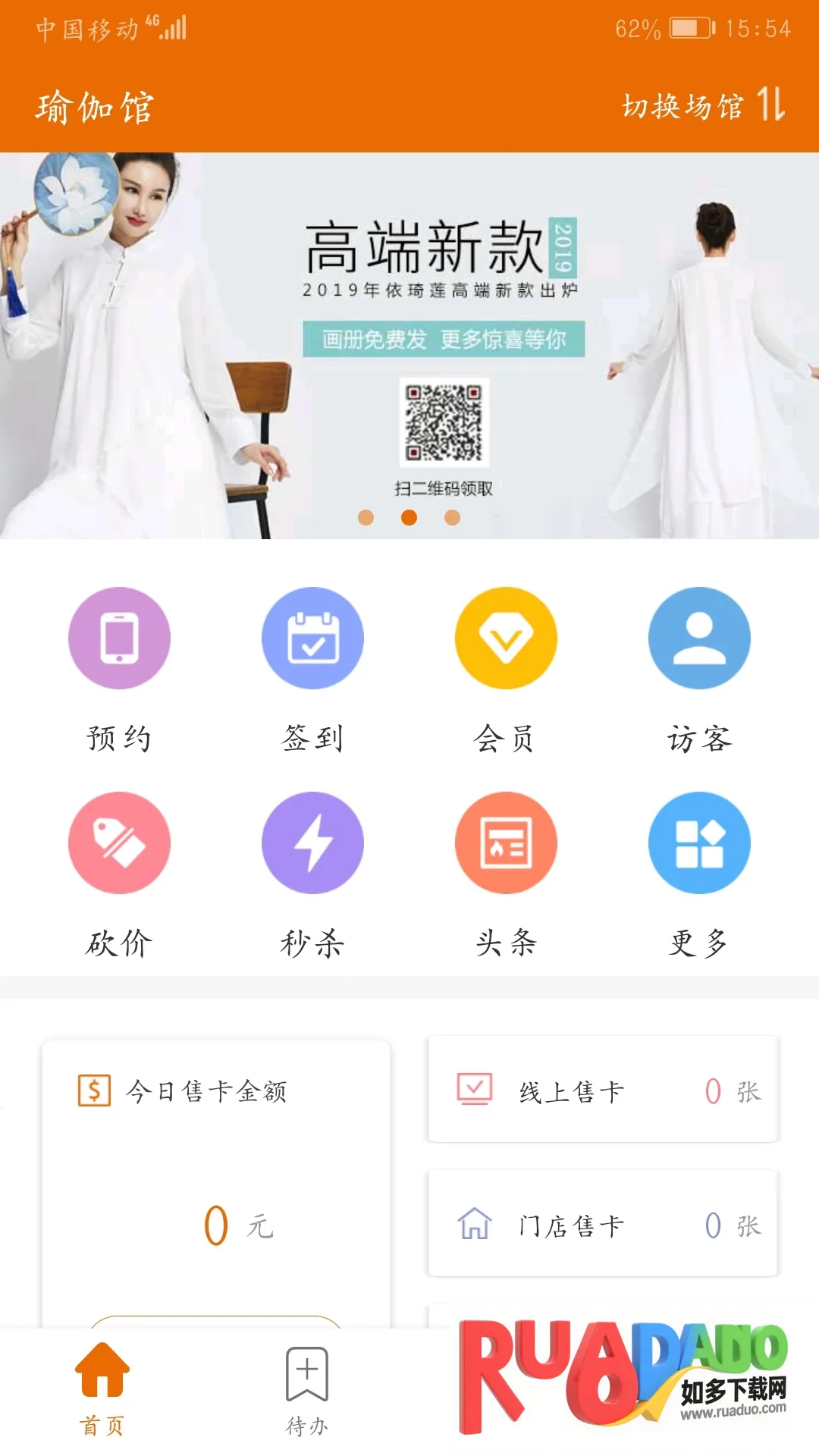Select the 秒杀 flash sale lightning icon

312,843
